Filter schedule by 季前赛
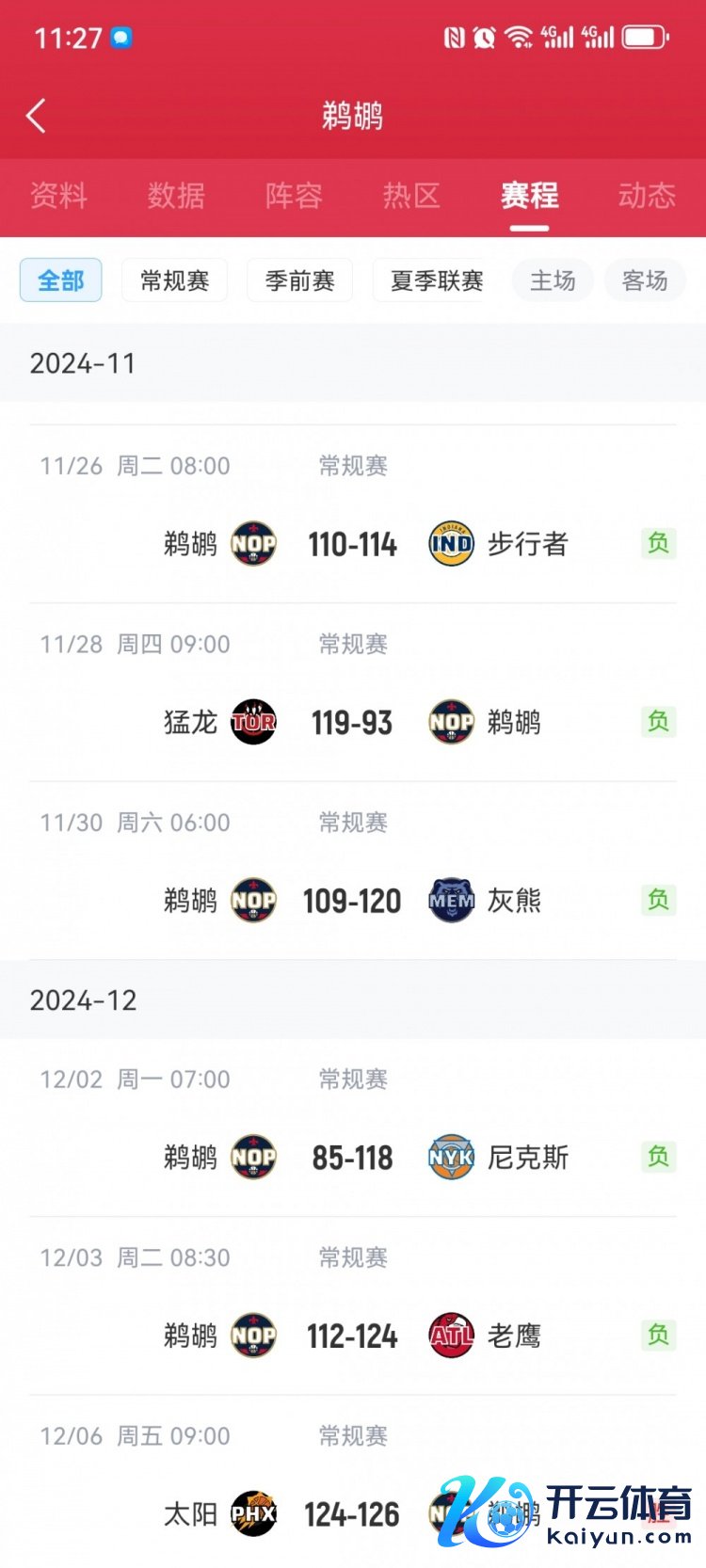The width and height of the screenshot is (706, 1568). [x=299, y=280]
